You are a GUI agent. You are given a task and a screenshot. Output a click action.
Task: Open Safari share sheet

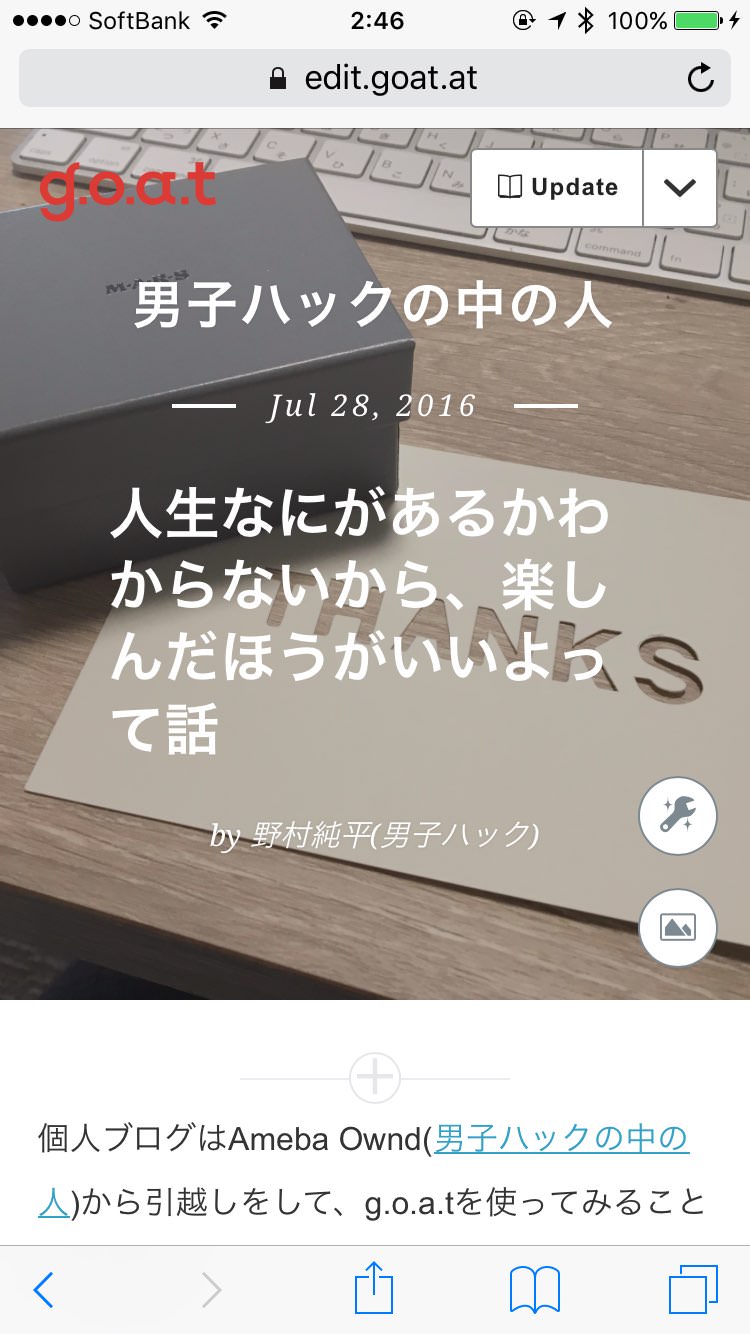(374, 1288)
